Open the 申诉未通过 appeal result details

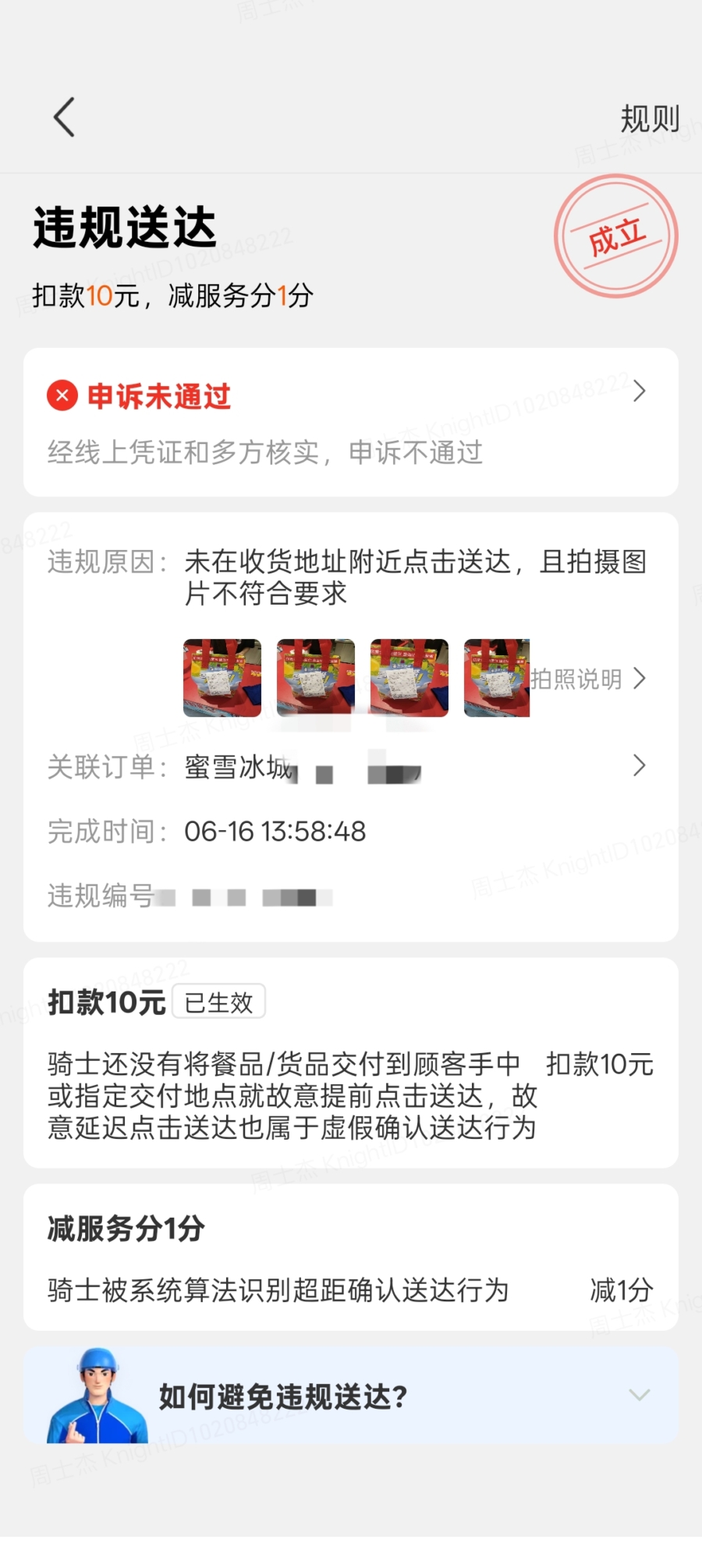pyautogui.click(x=350, y=422)
